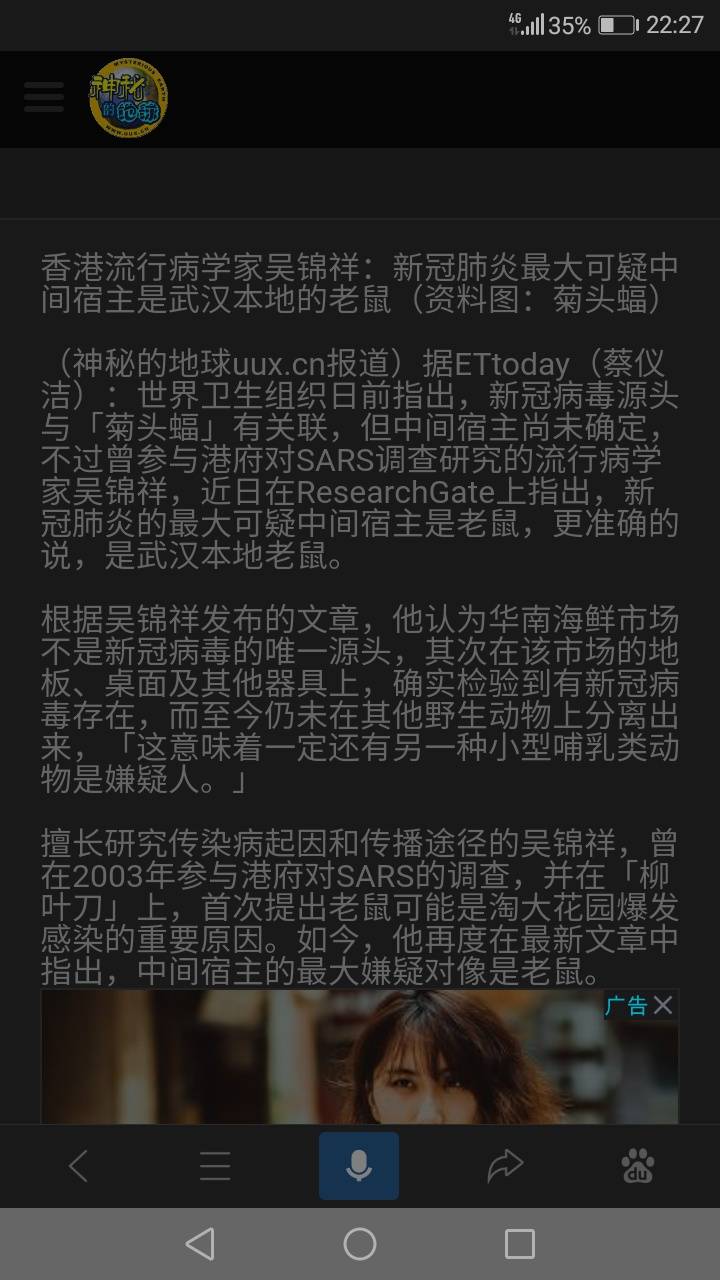Go back with the browser back arrow
Image resolution: width=720 pixels, height=1280 pixels.
click(x=78, y=1166)
